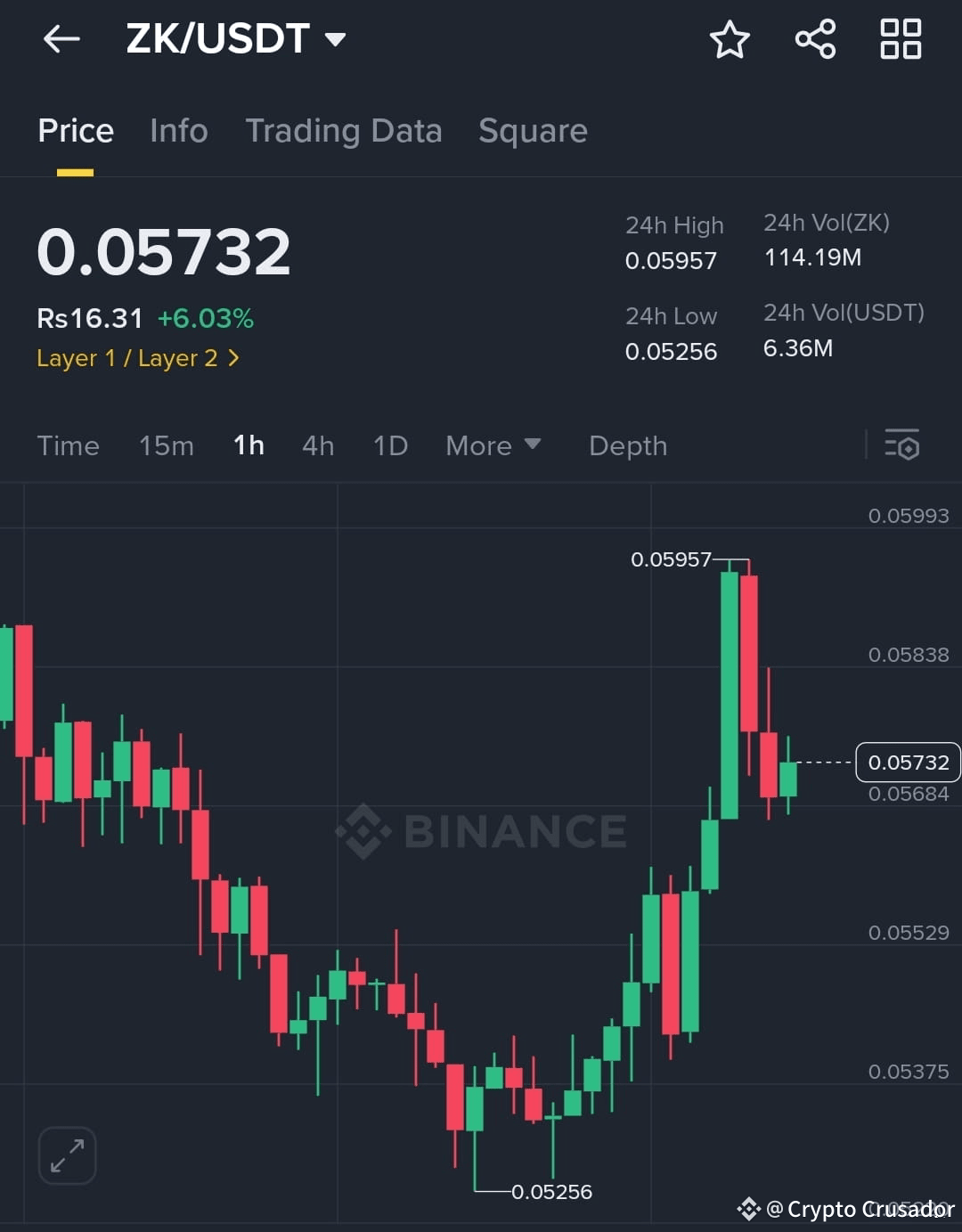Viewport: 962px width, 1232px height.
Task: Favorite ZK/USDT with the star icon
Action: [x=729, y=39]
